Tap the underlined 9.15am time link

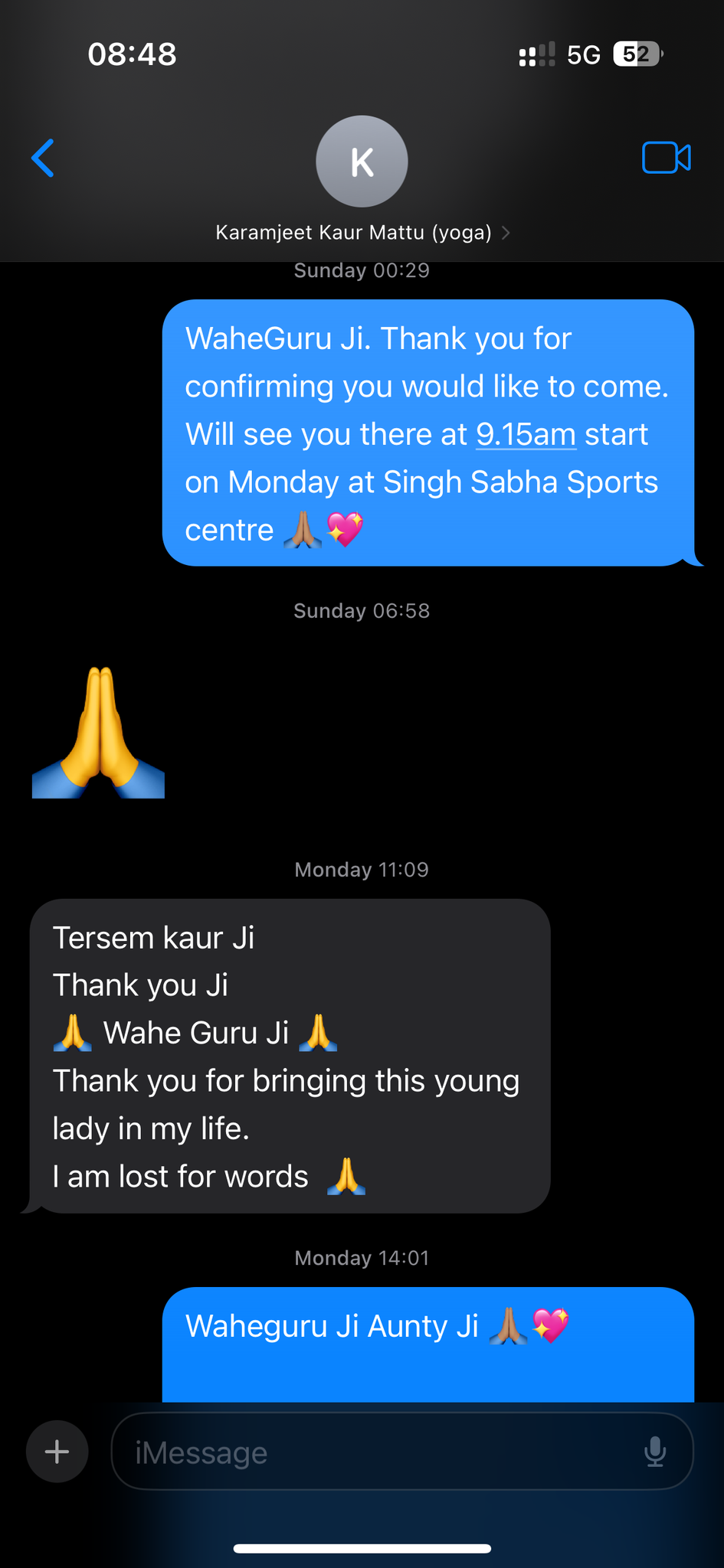click(526, 435)
